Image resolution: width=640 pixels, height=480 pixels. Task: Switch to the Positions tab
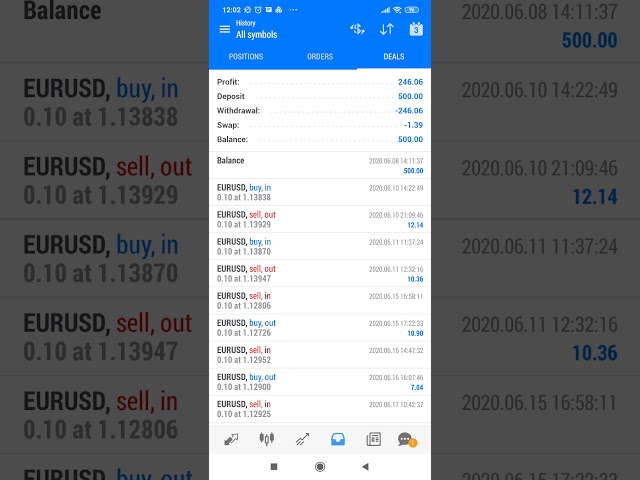[246, 57]
